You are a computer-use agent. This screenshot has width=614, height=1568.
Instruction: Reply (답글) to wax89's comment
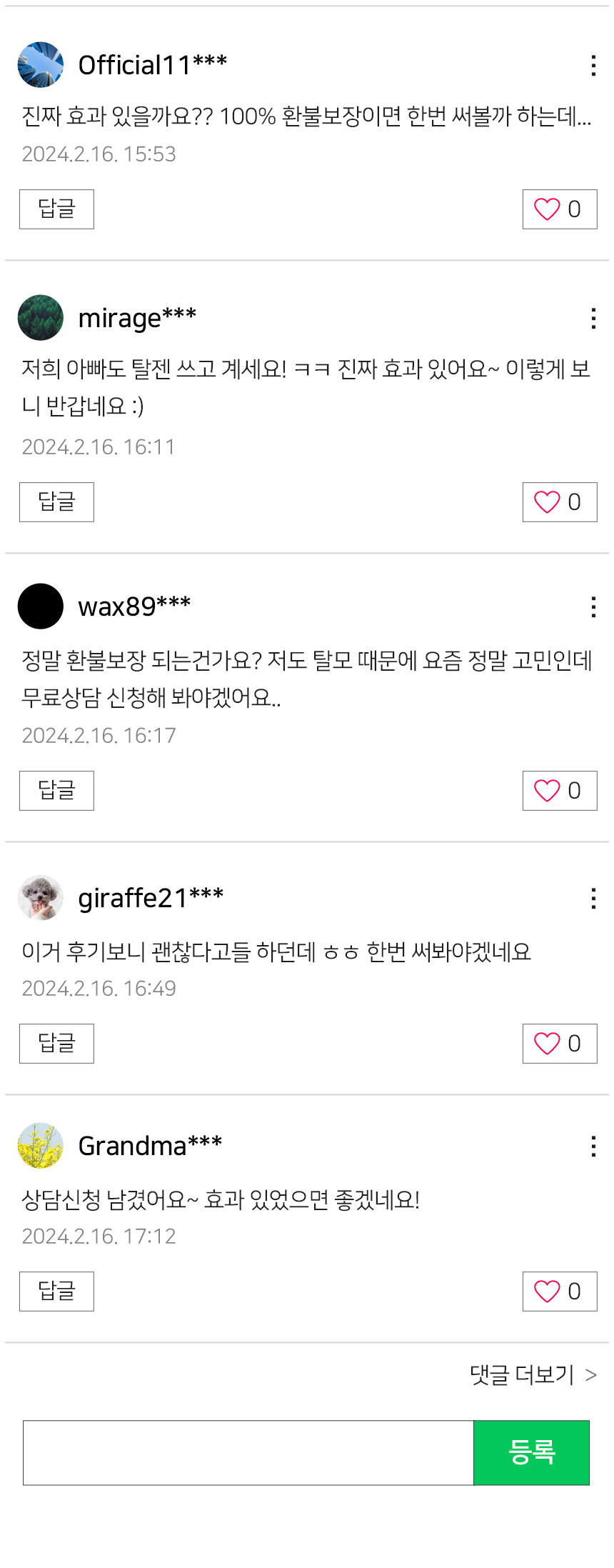pos(56,791)
